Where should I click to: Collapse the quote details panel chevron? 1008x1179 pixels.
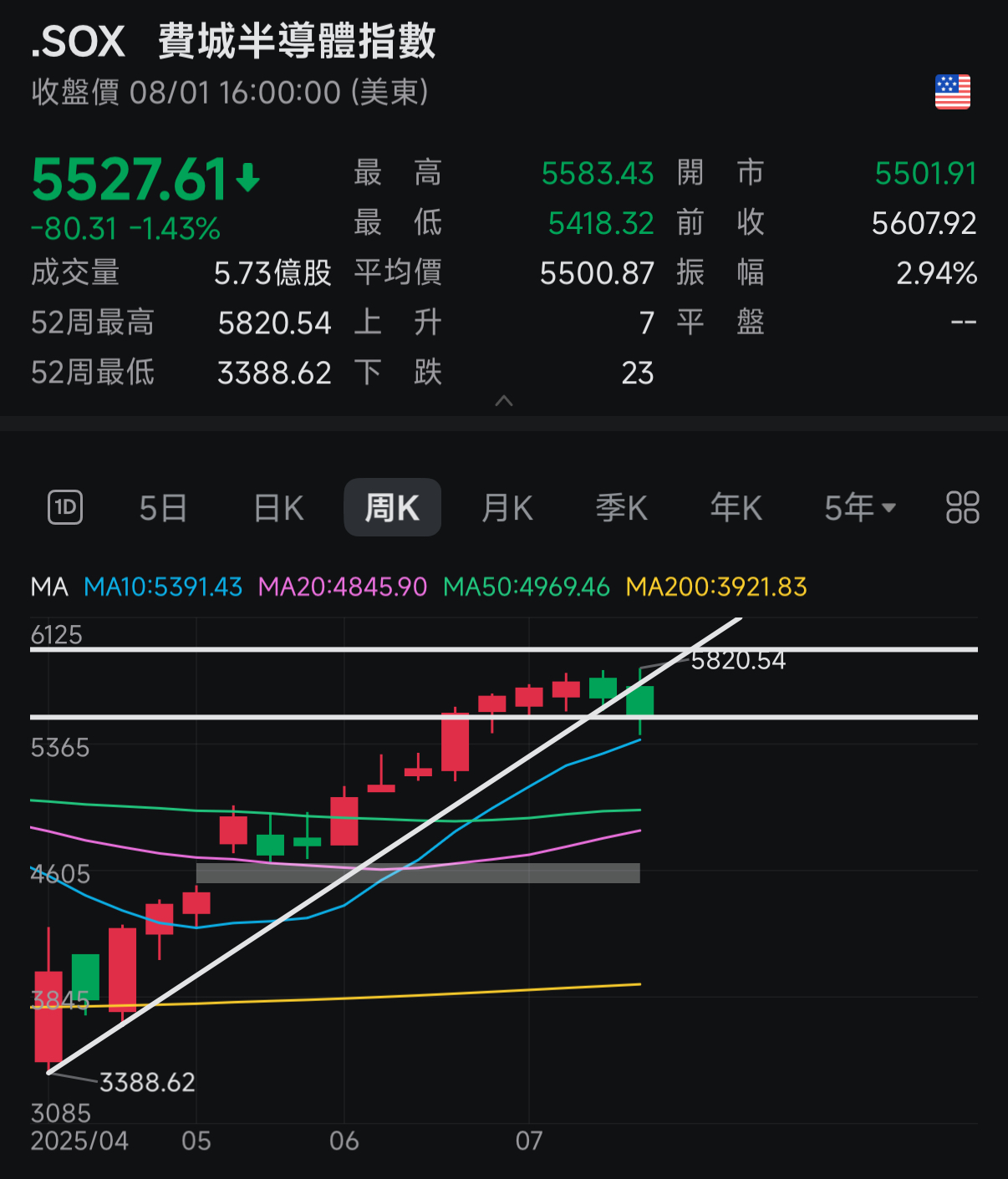[x=504, y=402]
